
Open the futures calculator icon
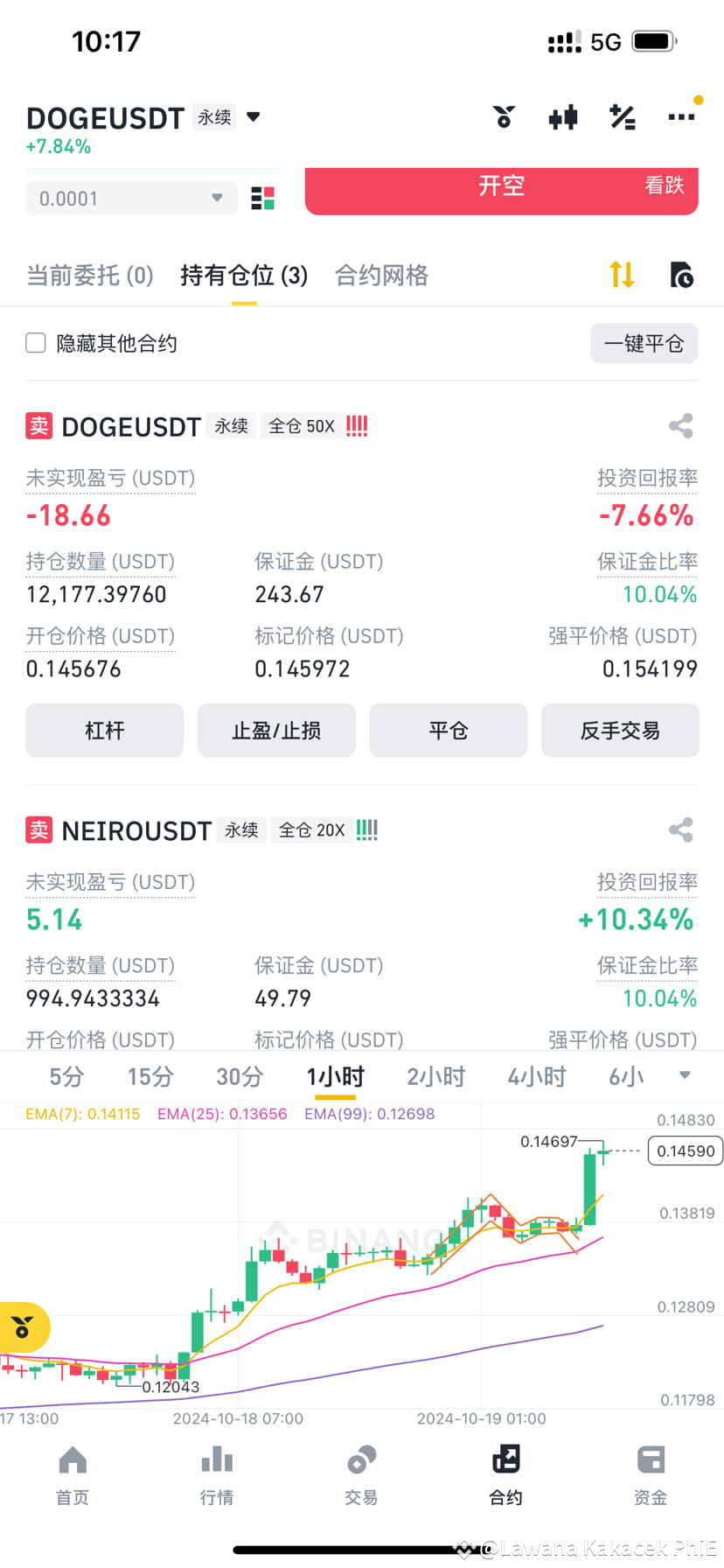(622, 117)
